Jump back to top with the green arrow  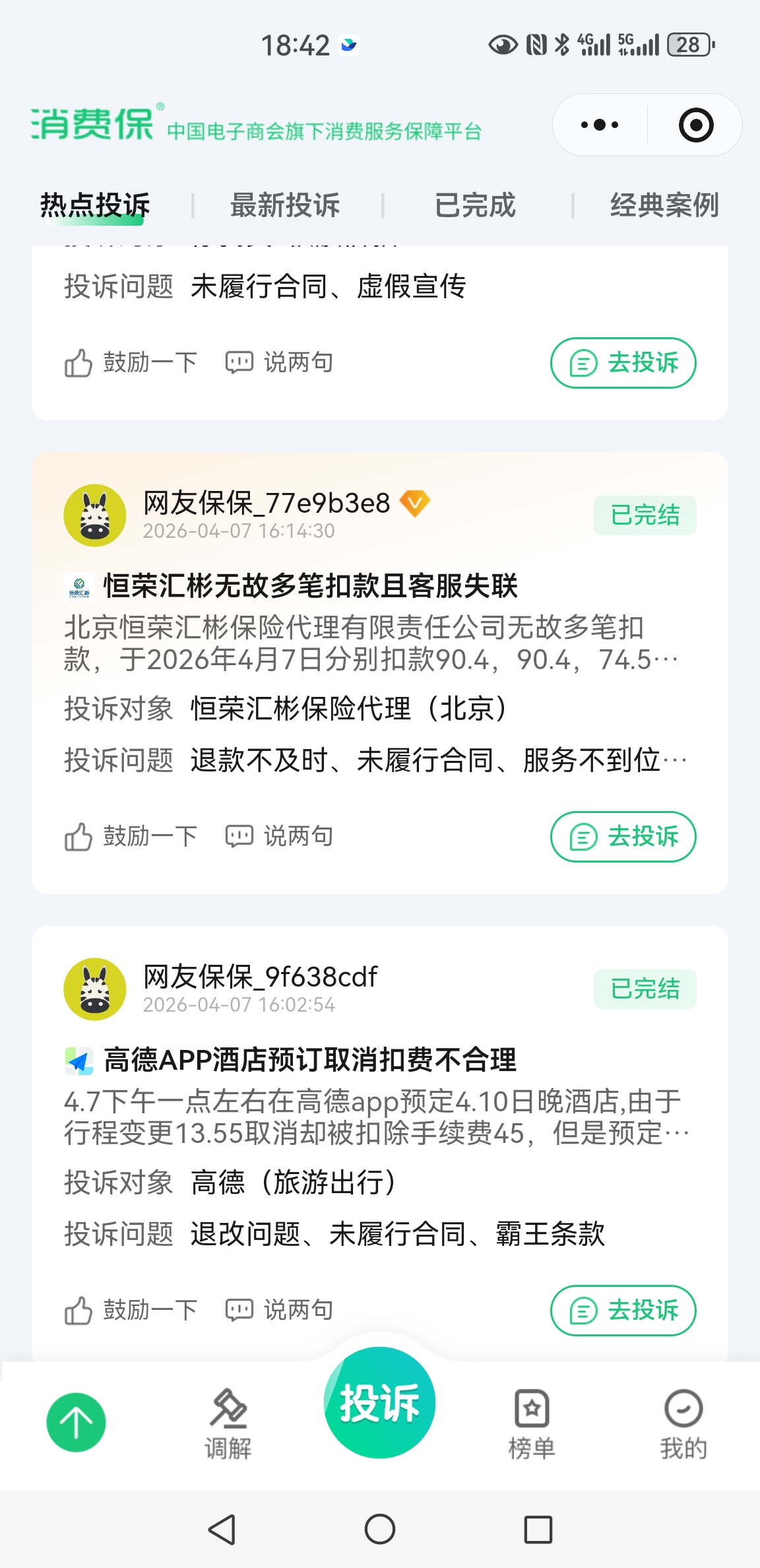(x=76, y=1422)
